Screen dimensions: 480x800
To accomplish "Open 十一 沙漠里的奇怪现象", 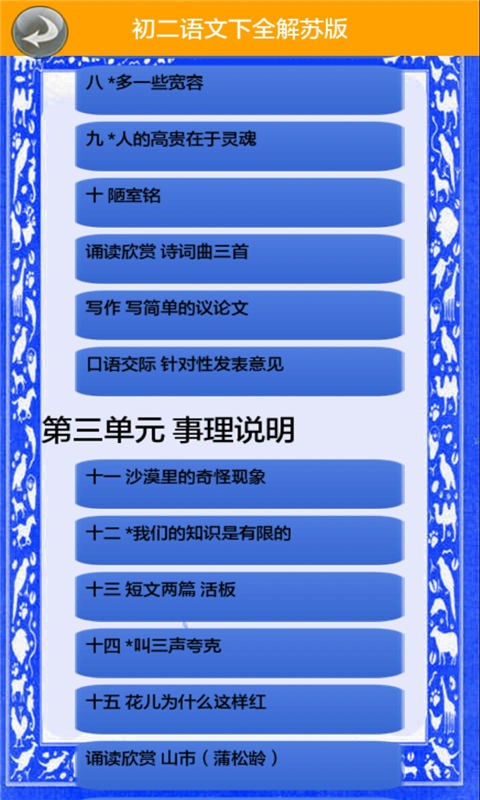I will pyautogui.click(x=239, y=484).
